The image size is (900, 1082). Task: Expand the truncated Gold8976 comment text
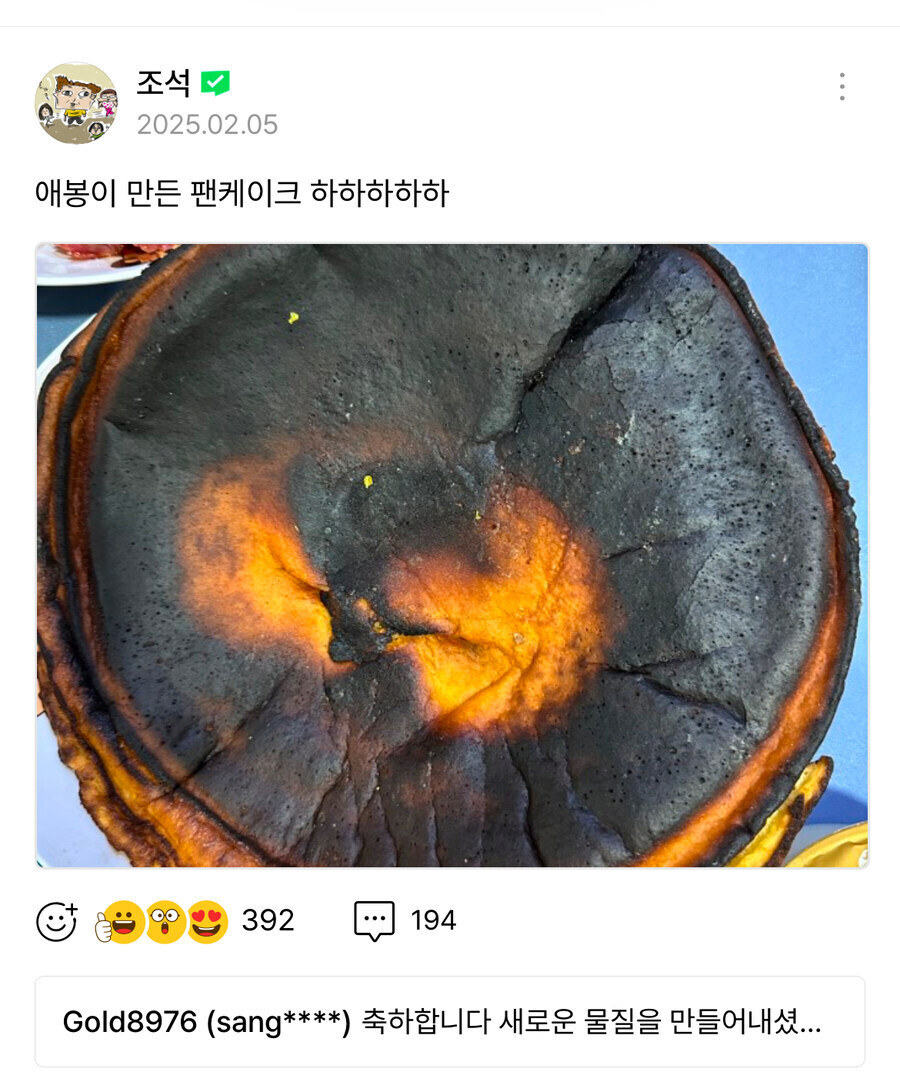[450, 1020]
